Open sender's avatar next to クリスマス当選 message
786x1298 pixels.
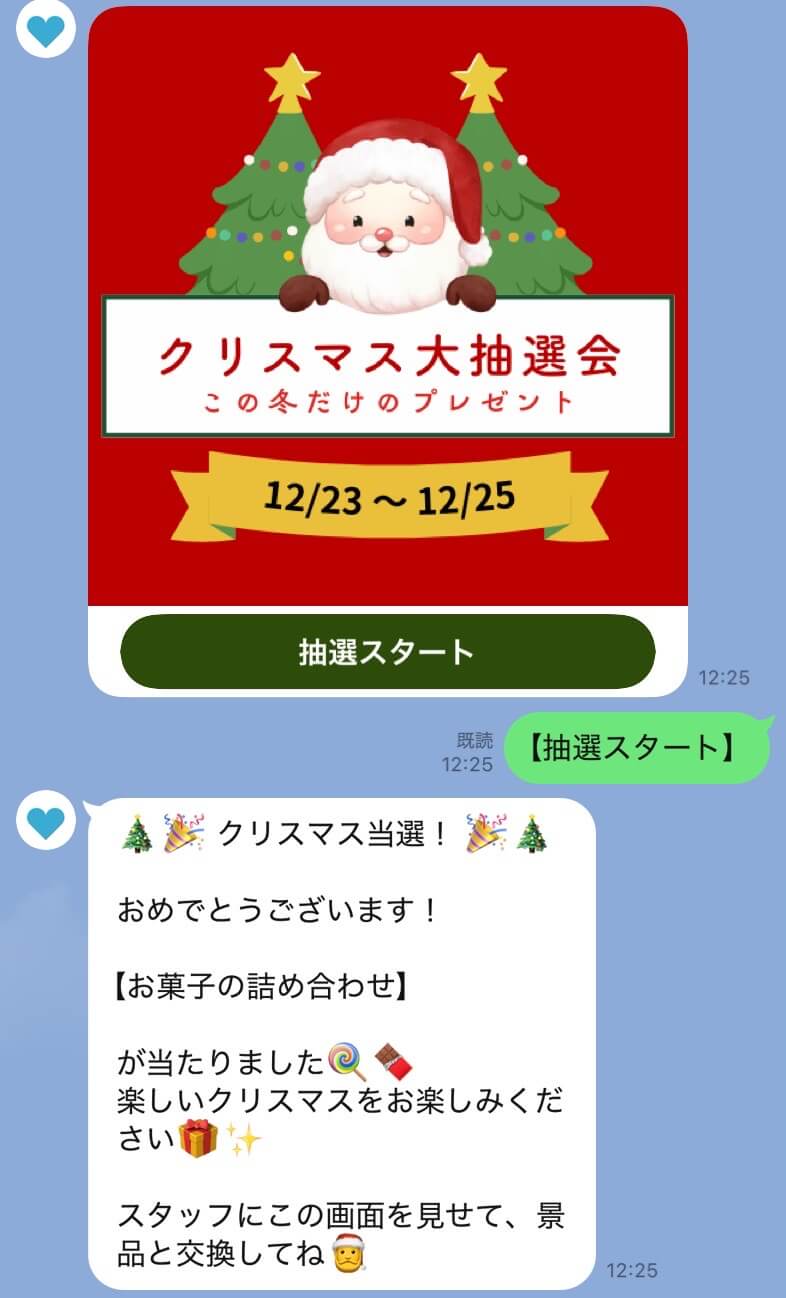45,822
